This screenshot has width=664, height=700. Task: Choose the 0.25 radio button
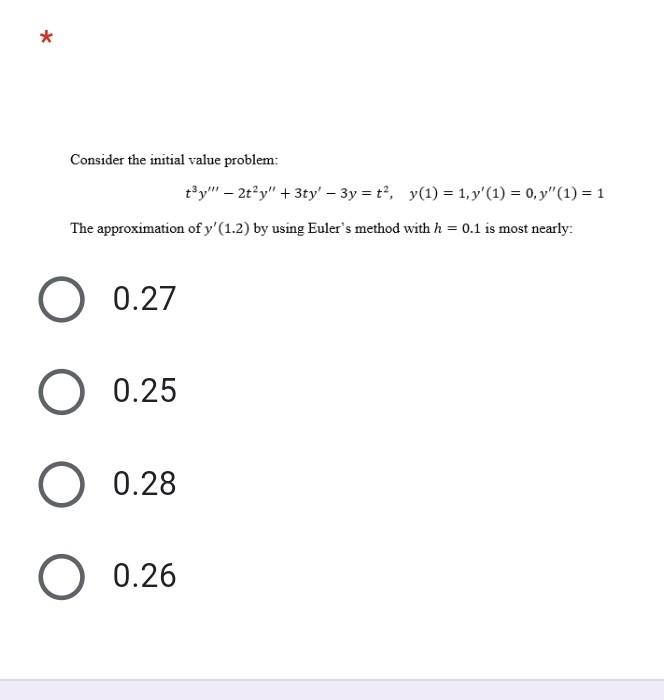point(62,392)
